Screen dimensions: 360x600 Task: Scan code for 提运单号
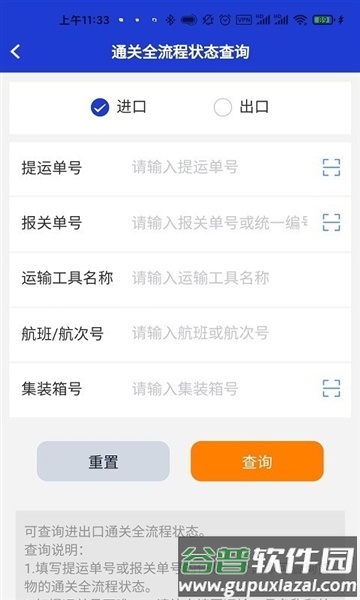pyautogui.click(x=331, y=167)
